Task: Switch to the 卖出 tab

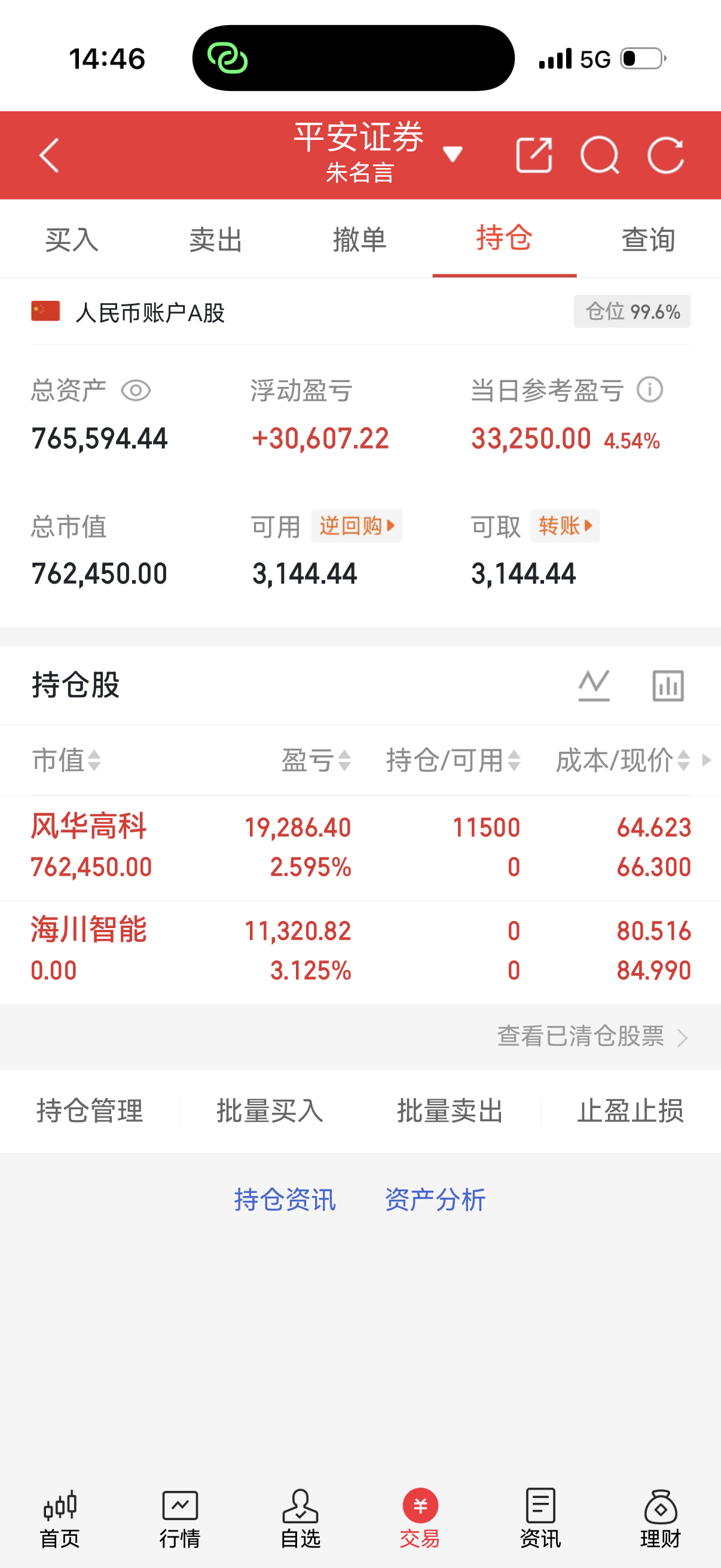Action: 216,239
